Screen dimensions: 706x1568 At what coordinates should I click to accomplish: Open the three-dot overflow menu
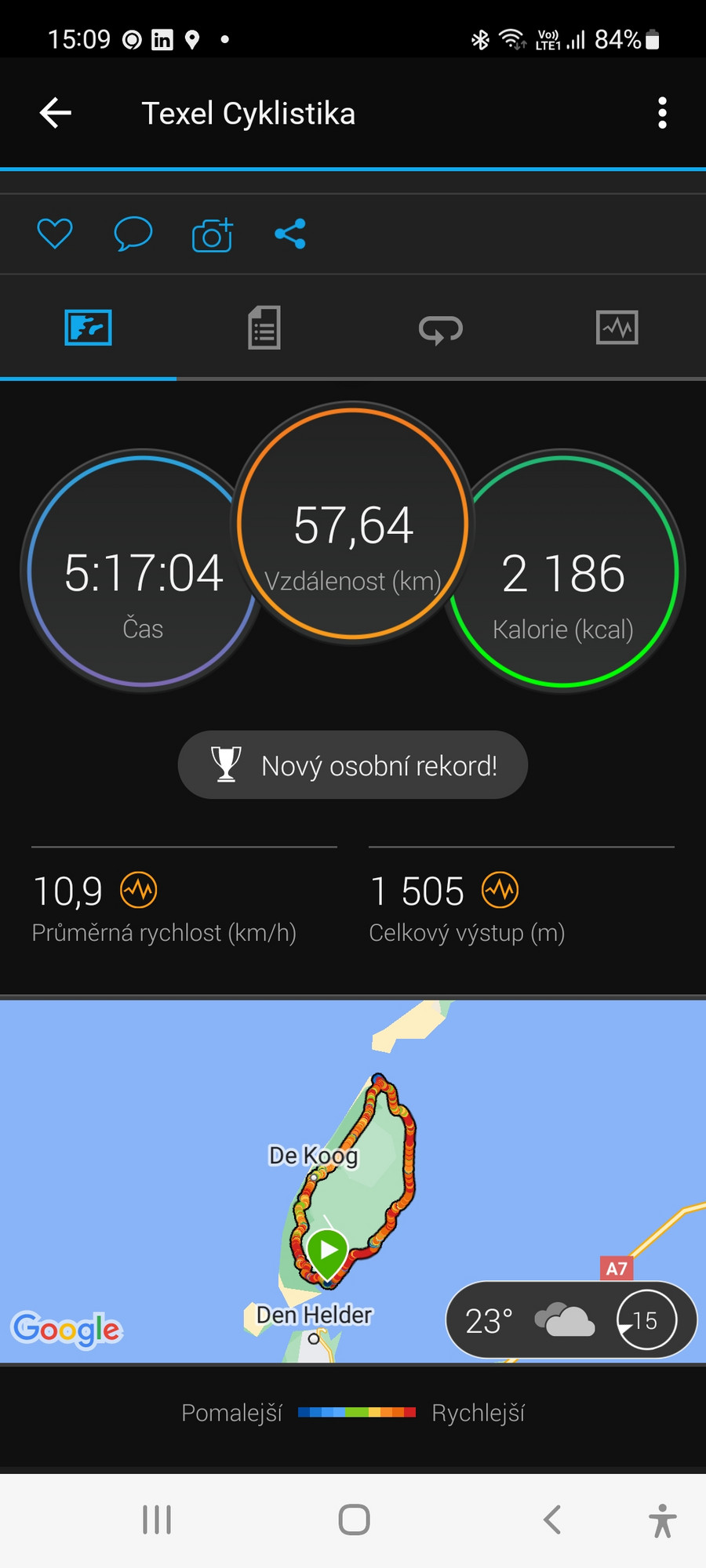[662, 113]
